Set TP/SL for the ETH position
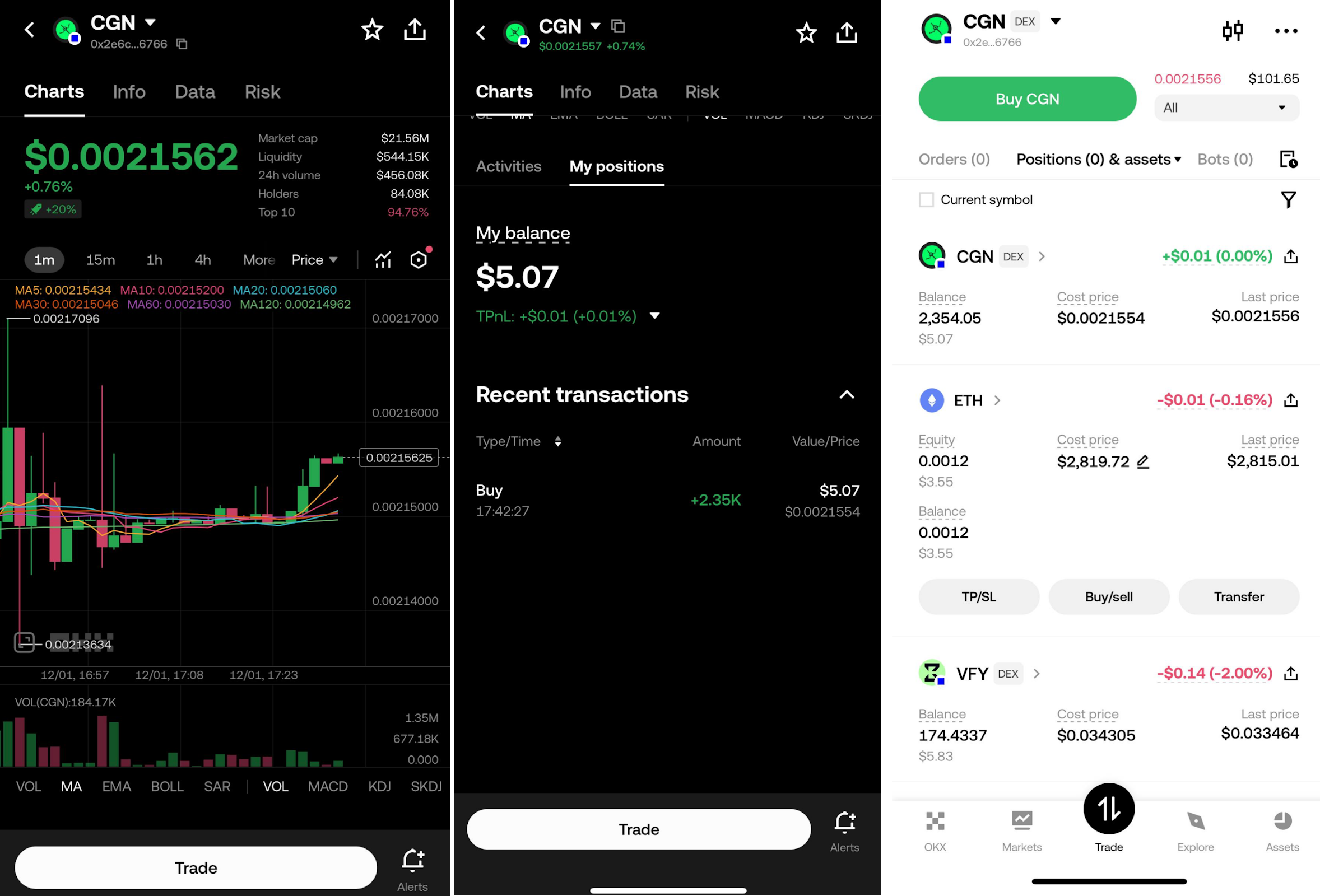Screen dimensions: 1320x896 click(x=979, y=597)
